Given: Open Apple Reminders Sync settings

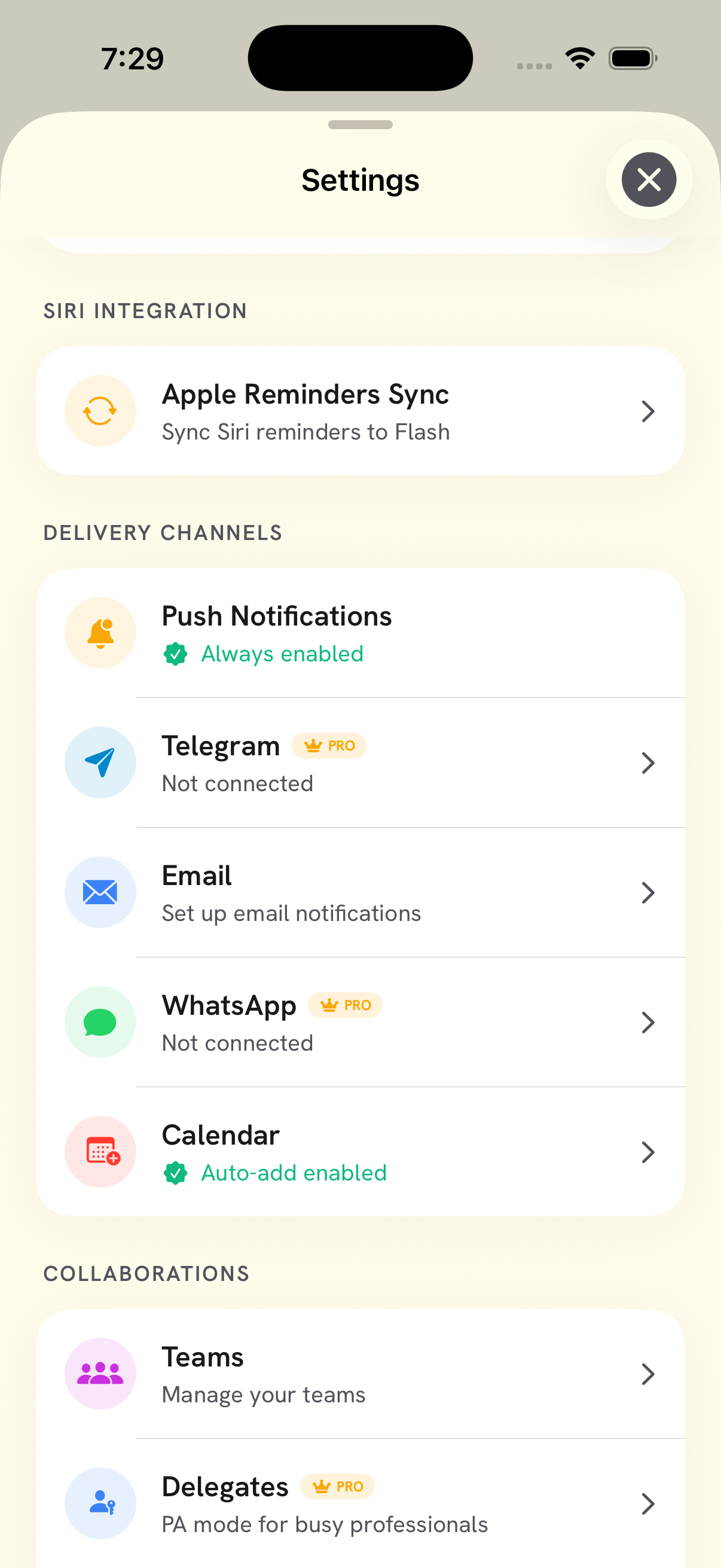Looking at the screenshot, I should 648,411.
